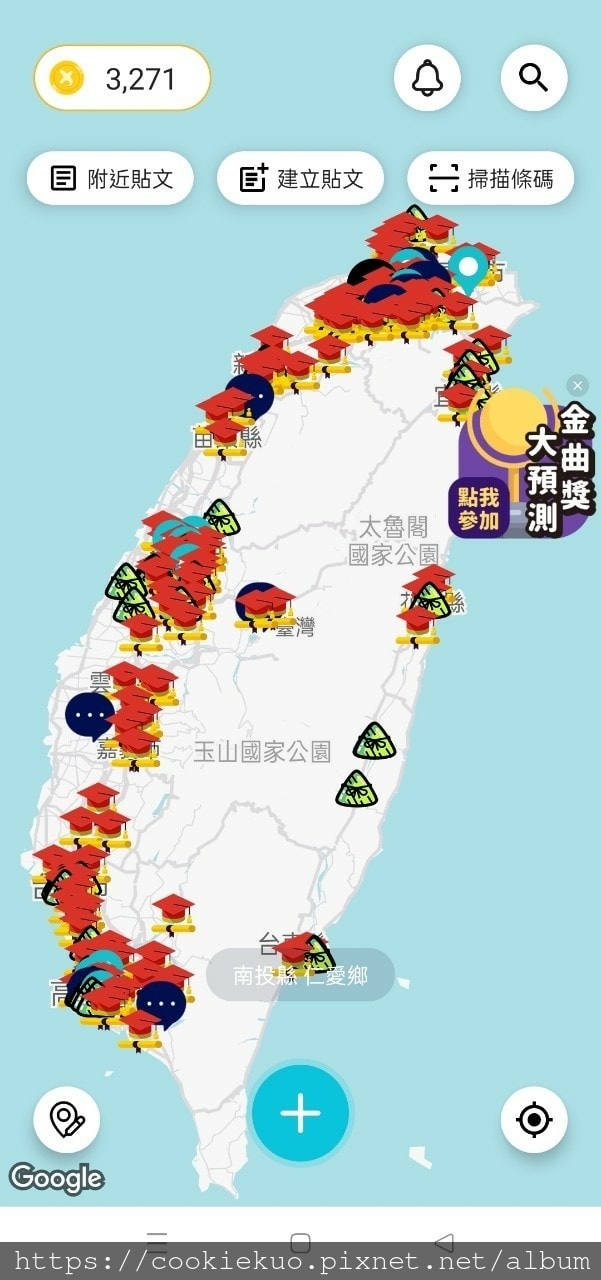Open the notifications bell

[x=427, y=77]
